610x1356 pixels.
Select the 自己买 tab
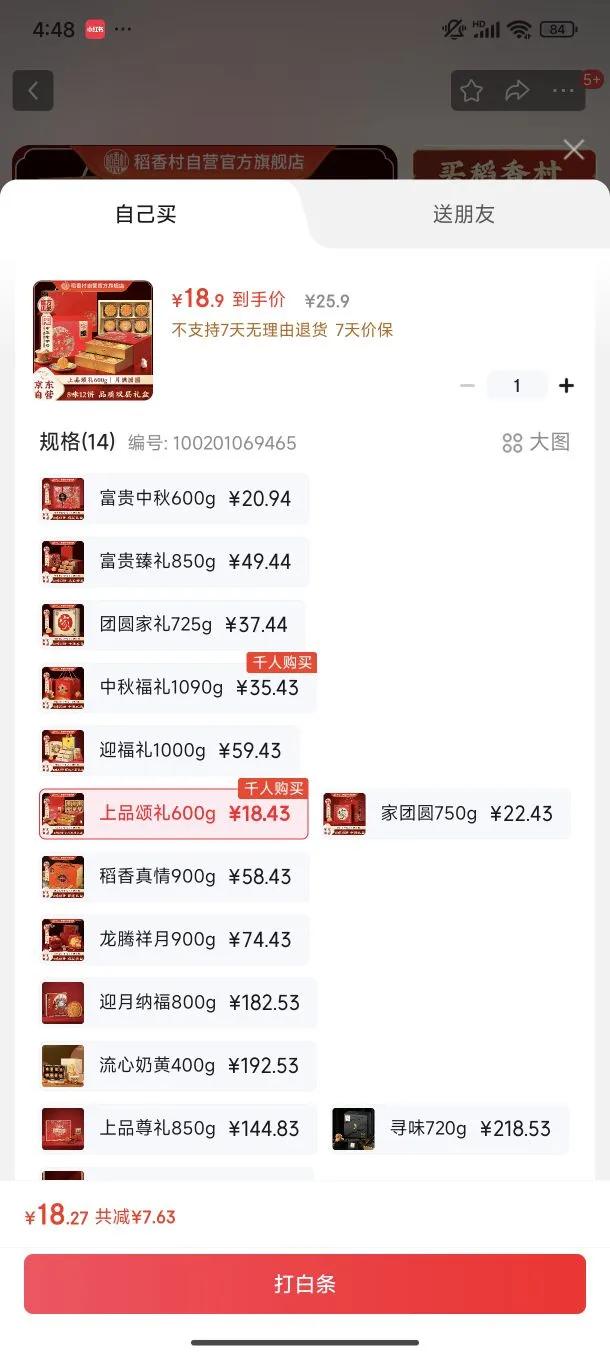pyautogui.click(x=146, y=214)
